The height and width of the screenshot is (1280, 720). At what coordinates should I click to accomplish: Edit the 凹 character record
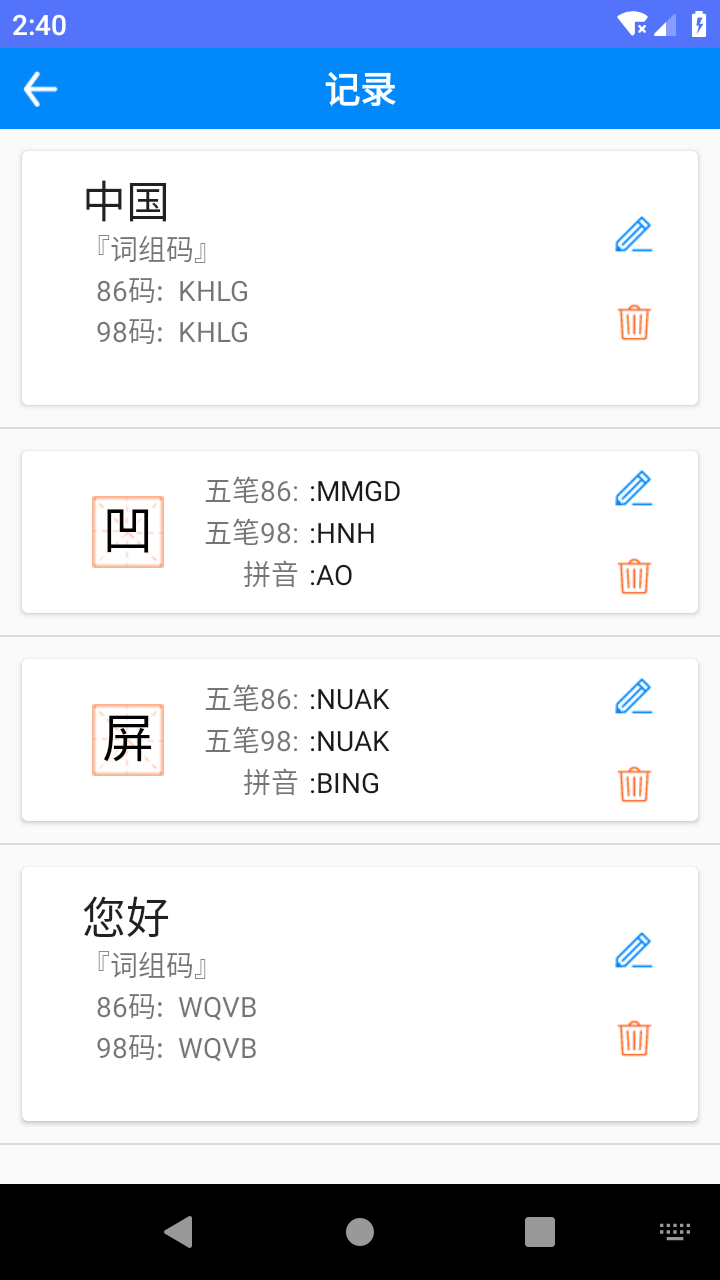pos(633,489)
